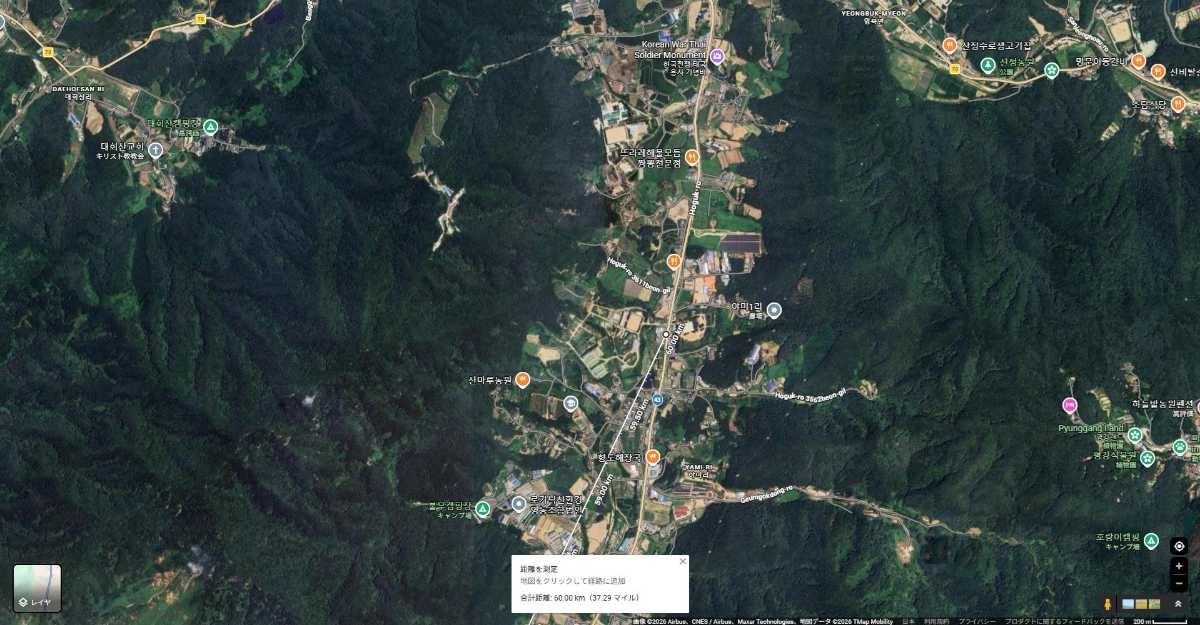The height and width of the screenshot is (625, 1200).
Task: Open the レイヤ map layers switcher
Action: pos(37,588)
